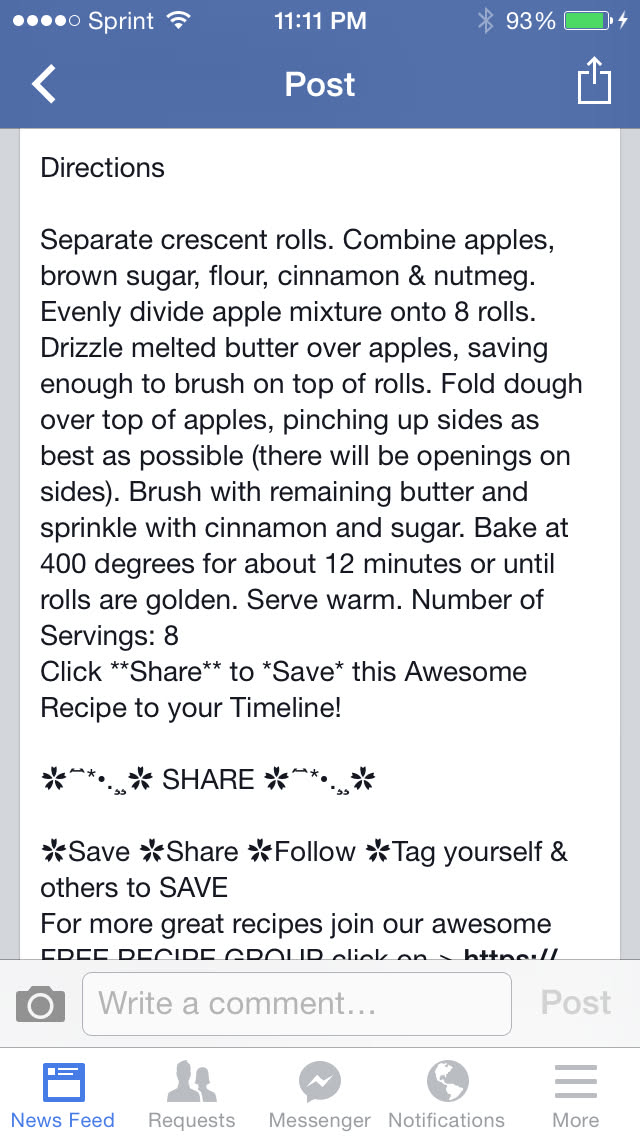Image resolution: width=640 pixels, height=1136 pixels.
Task: Open the Requests tab
Action: pos(191,1094)
